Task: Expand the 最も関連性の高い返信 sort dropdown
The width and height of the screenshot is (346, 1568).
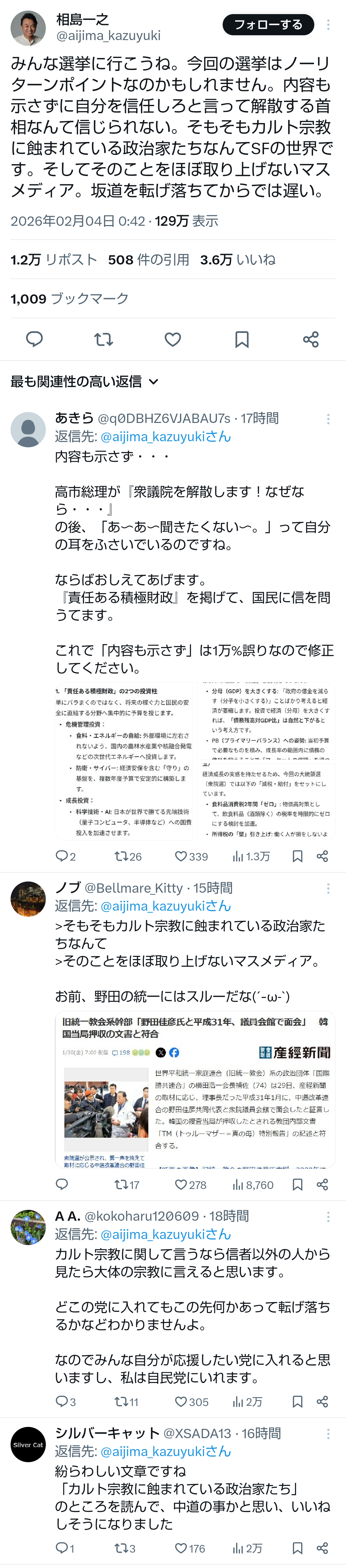Action: (85, 382)
